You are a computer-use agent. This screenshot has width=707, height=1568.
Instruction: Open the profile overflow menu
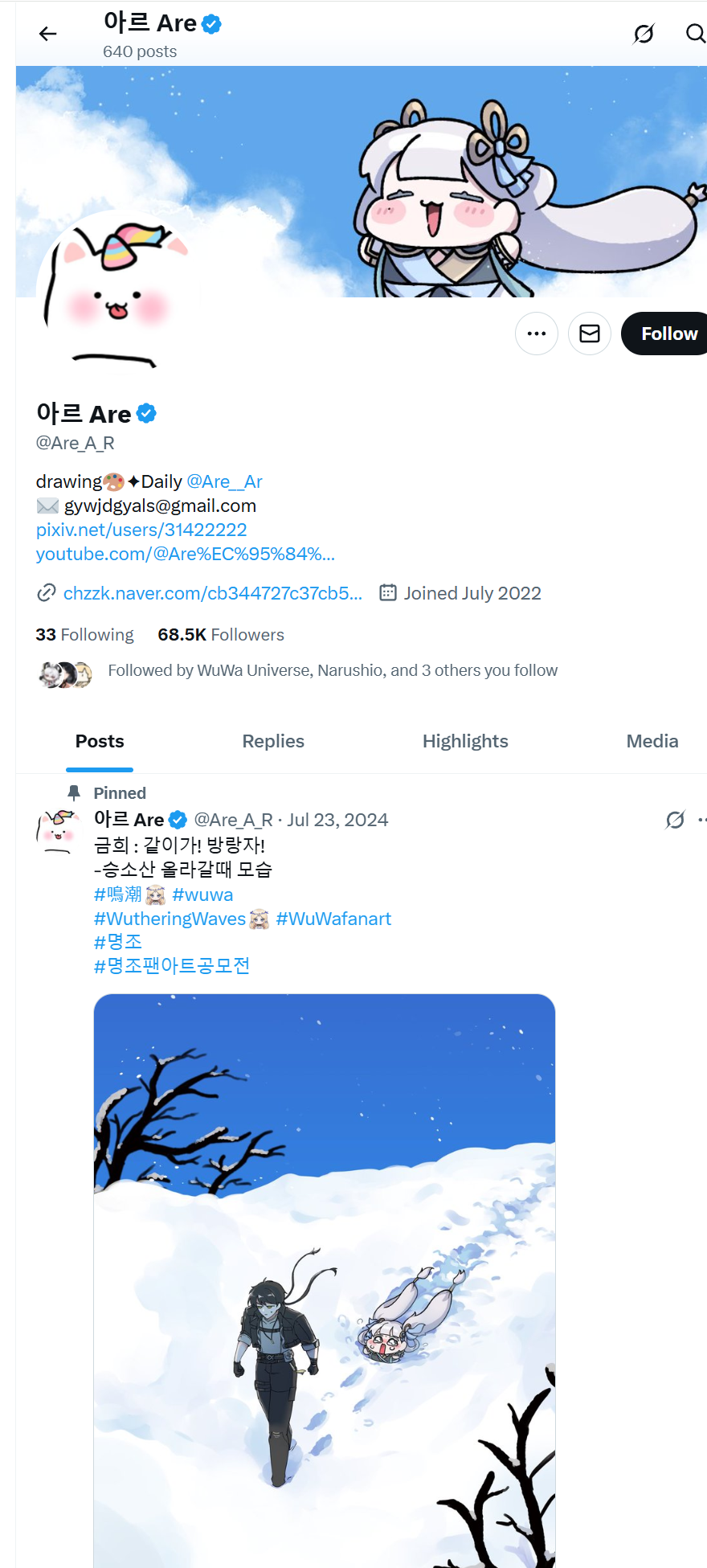click(537, 334)
